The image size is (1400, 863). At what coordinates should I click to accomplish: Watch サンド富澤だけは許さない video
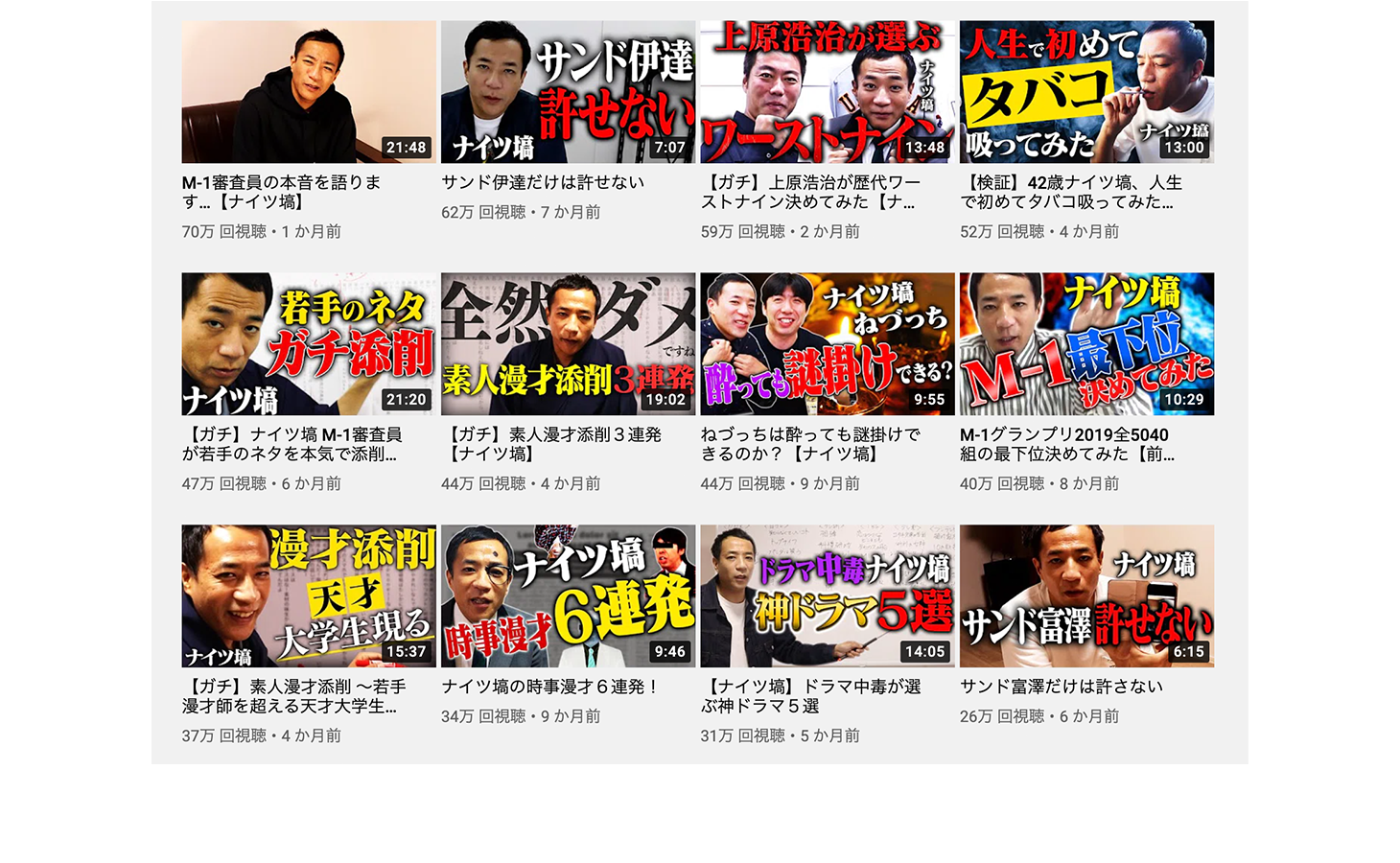coord(1086,595)
